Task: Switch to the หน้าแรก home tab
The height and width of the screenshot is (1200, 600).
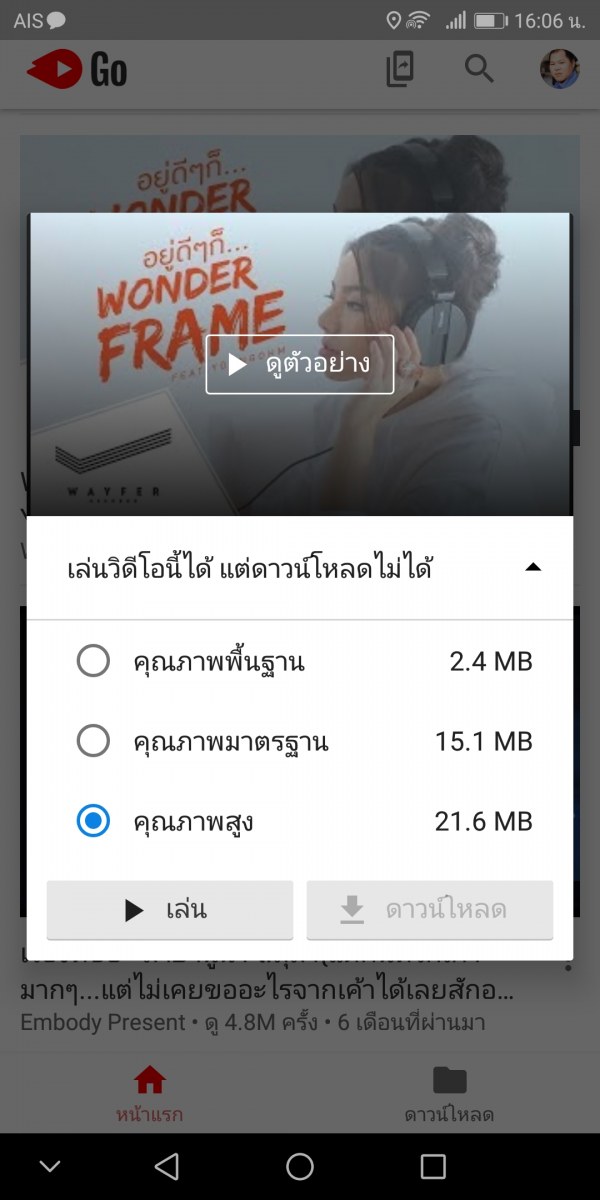Action: pyautogui.click(x=150, y=1093)
